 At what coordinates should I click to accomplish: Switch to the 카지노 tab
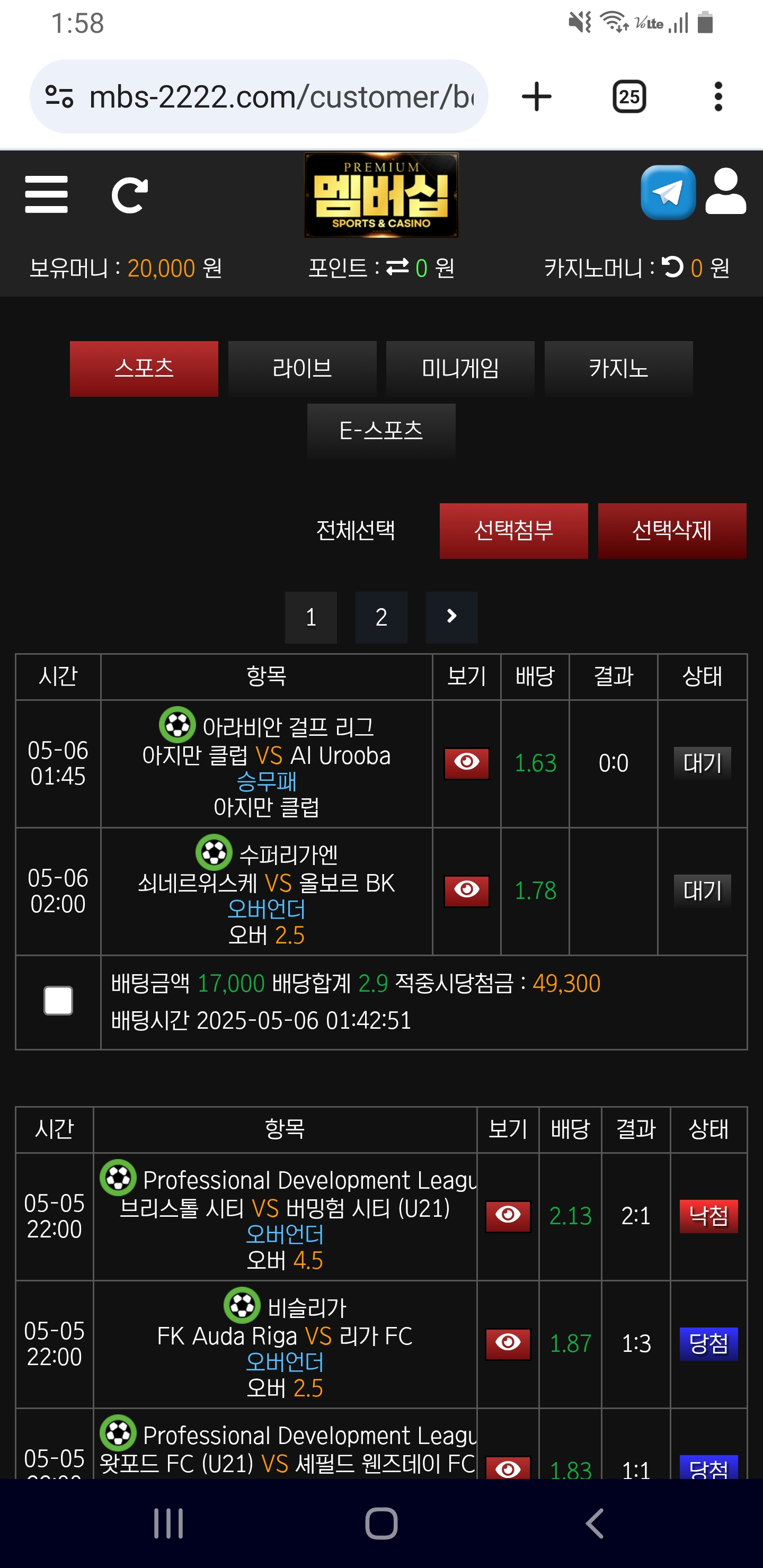[x=618, y=369]
